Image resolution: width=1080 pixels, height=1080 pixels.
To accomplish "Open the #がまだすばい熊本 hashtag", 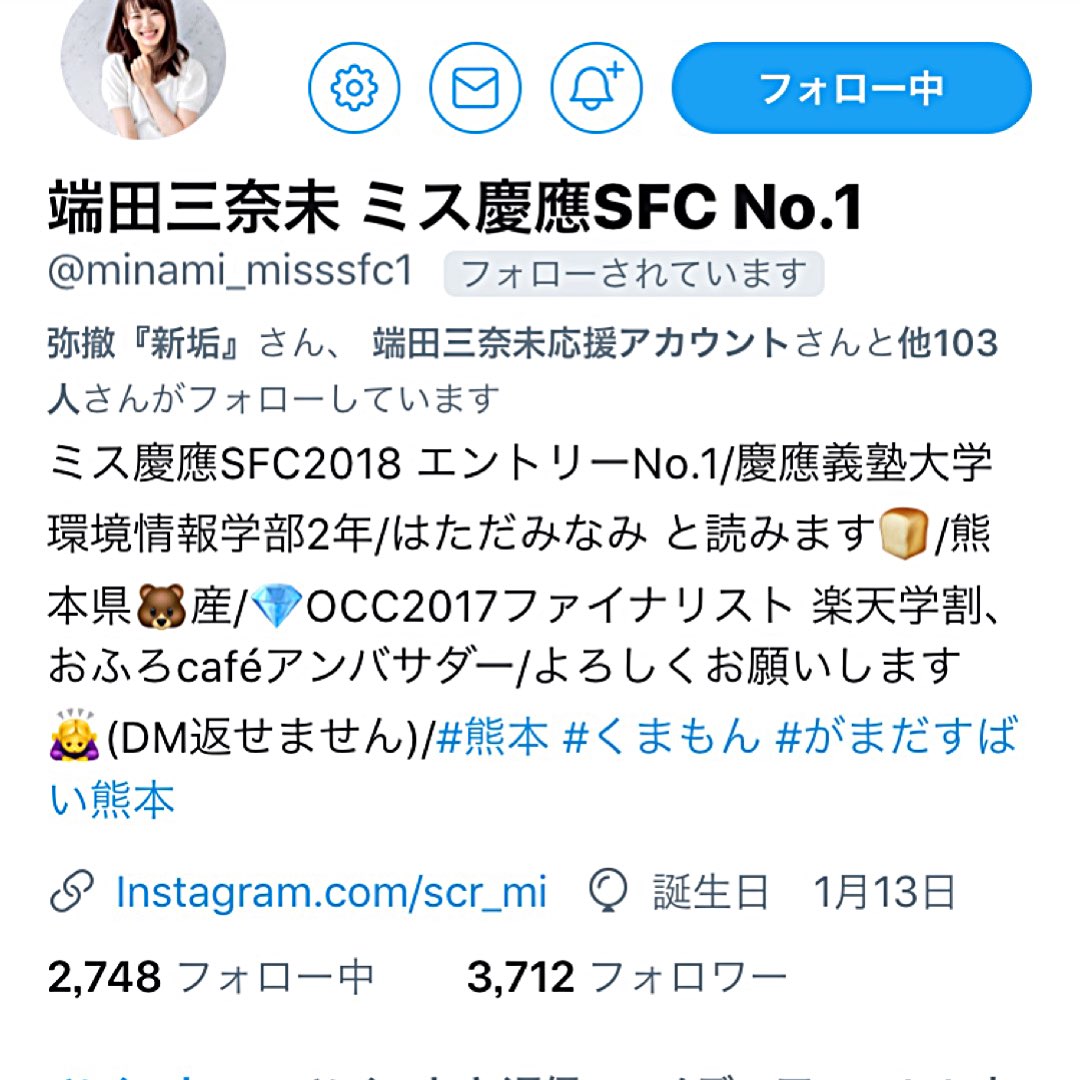I will point(895,739).
